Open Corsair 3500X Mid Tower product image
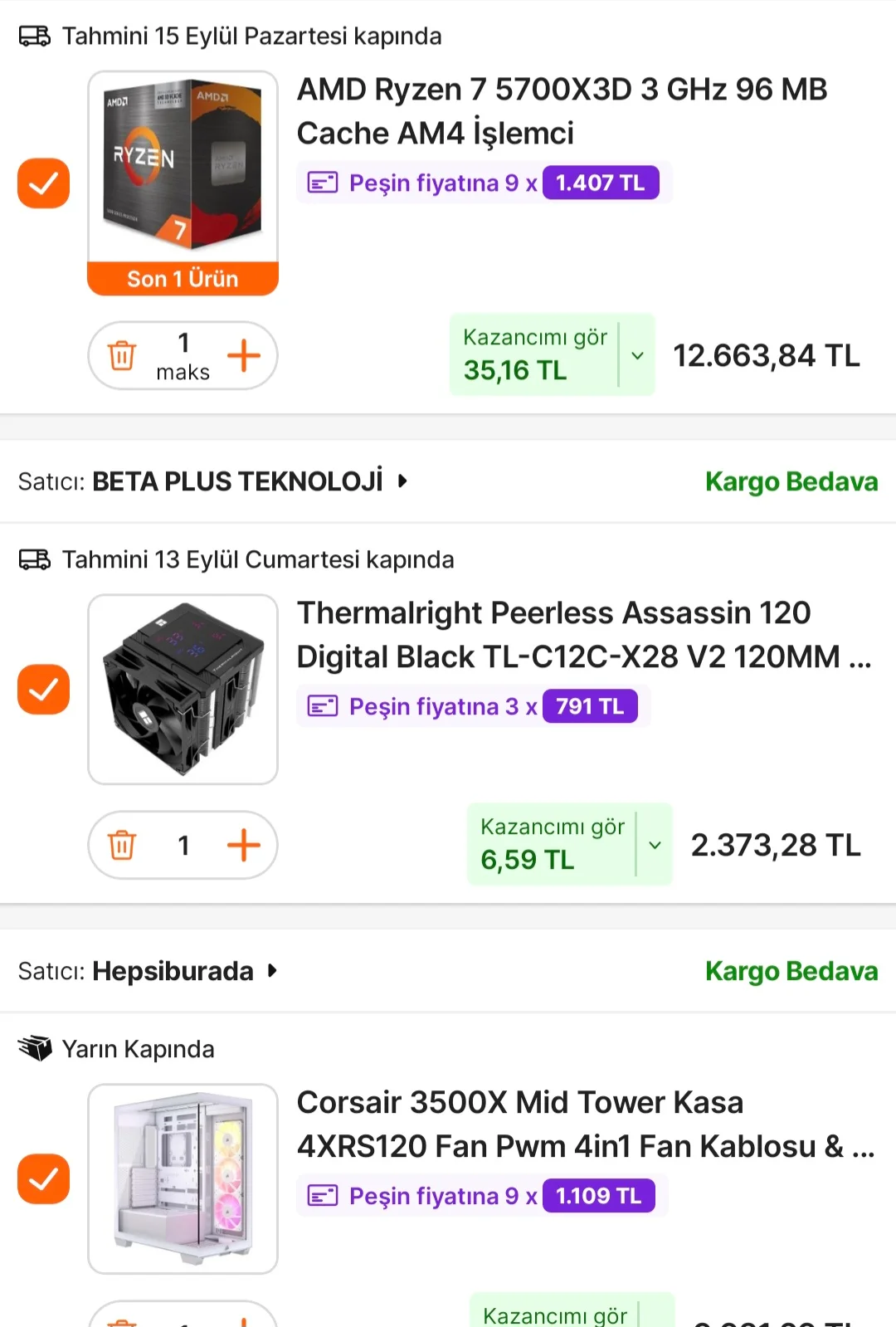 pos(183,1179)
